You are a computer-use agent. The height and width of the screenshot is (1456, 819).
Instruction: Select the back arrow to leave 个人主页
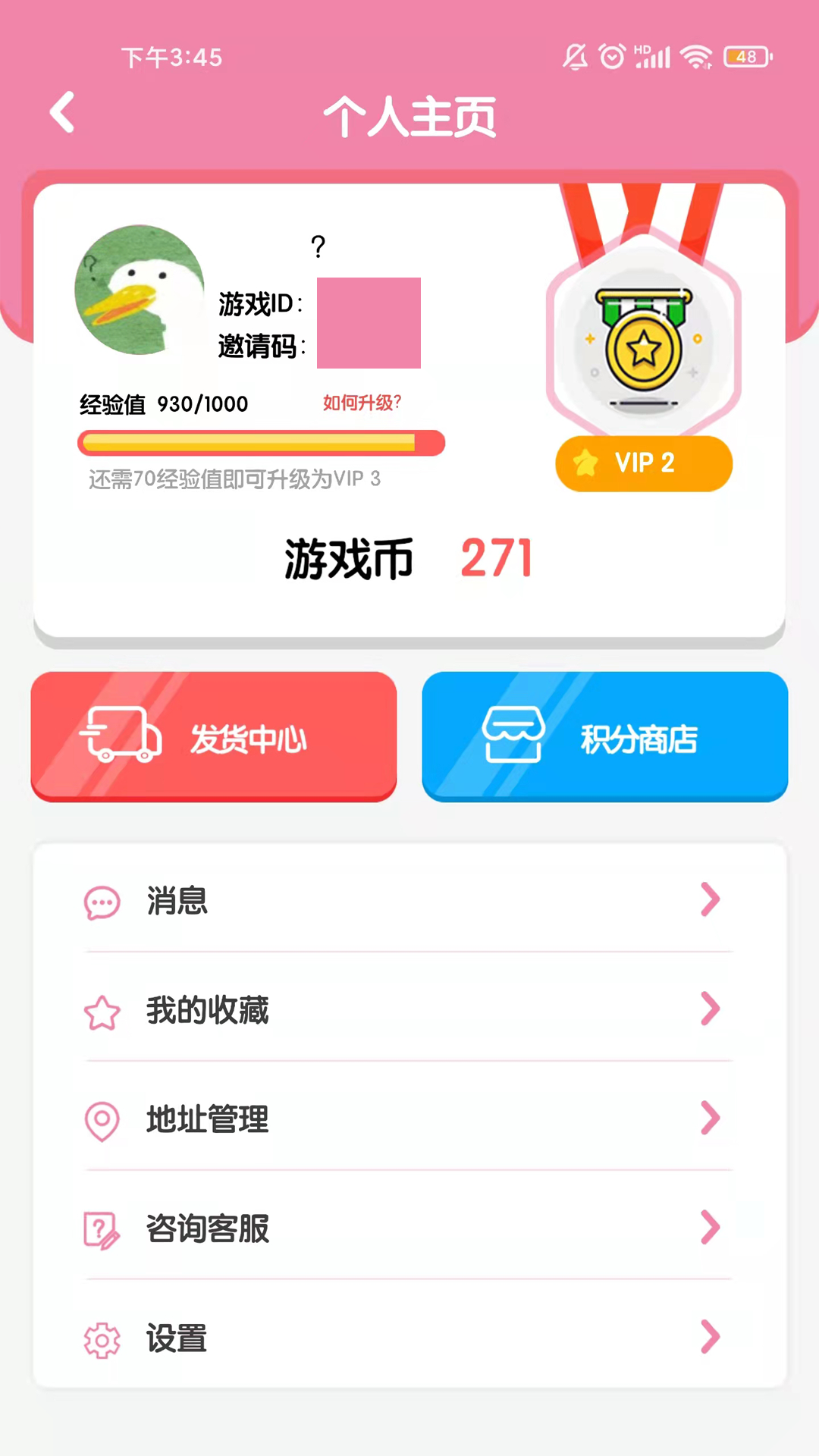[x=61, y=112]
